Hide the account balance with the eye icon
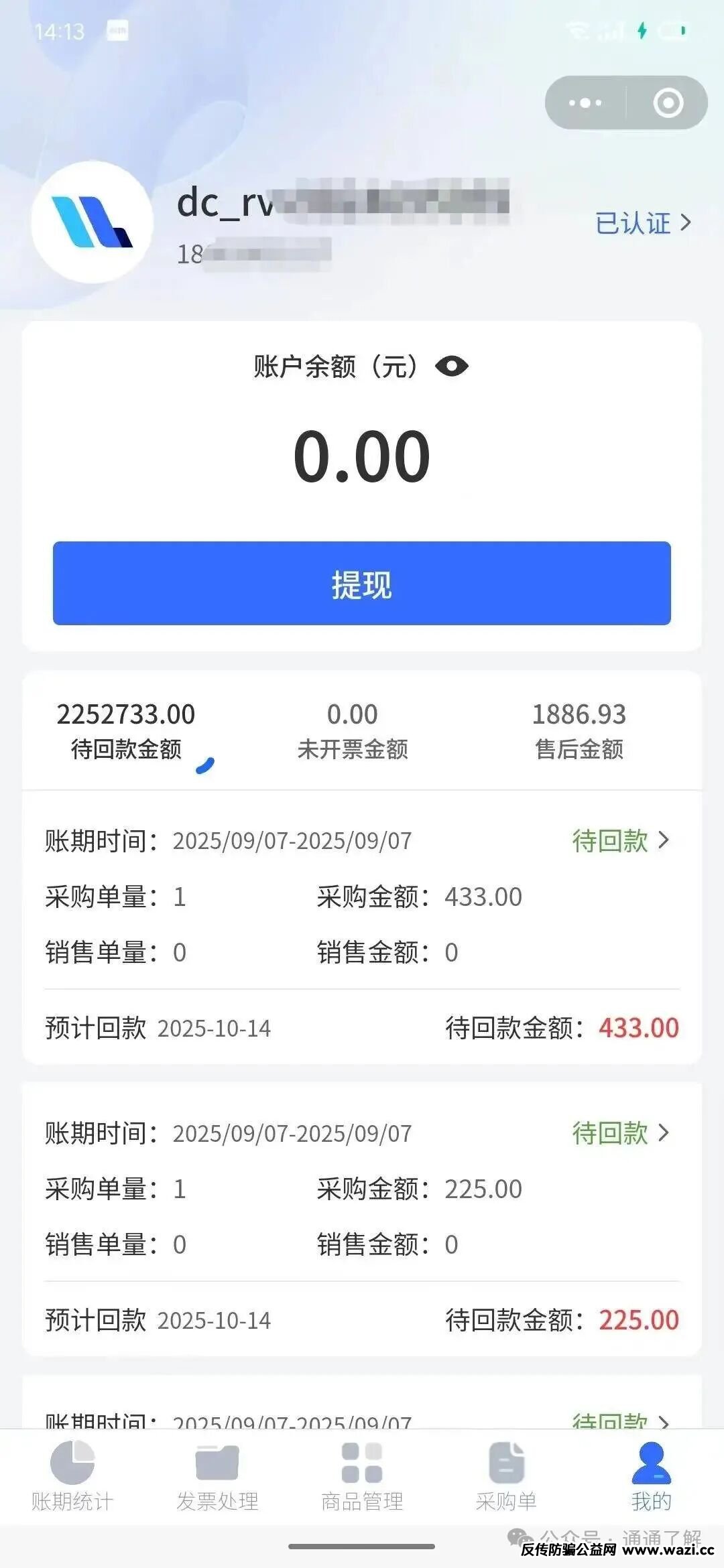Image resolution: width=724 pixels, height=1568 pixels. [452, 367]
